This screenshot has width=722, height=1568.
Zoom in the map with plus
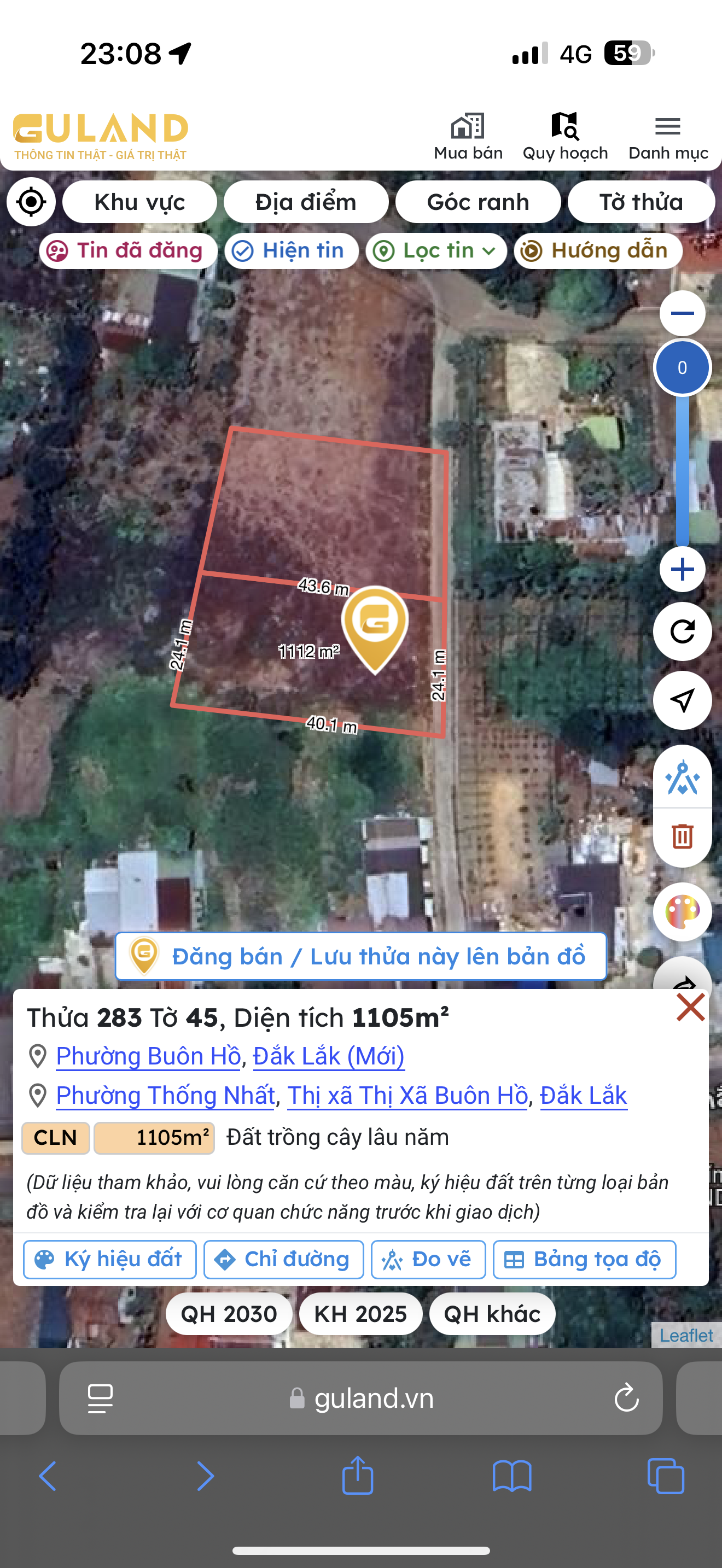pos(682,570)
